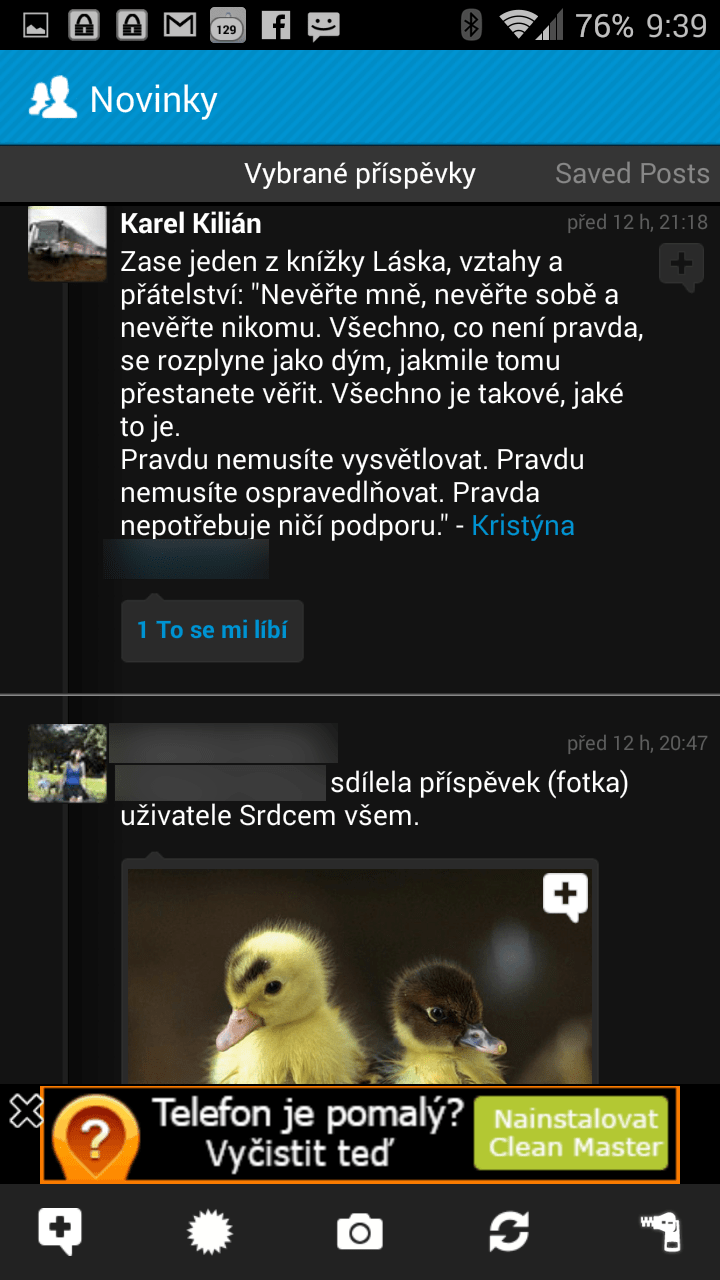
Task: Create a new post from bottom toolbar
Action: click(60, 1232)
